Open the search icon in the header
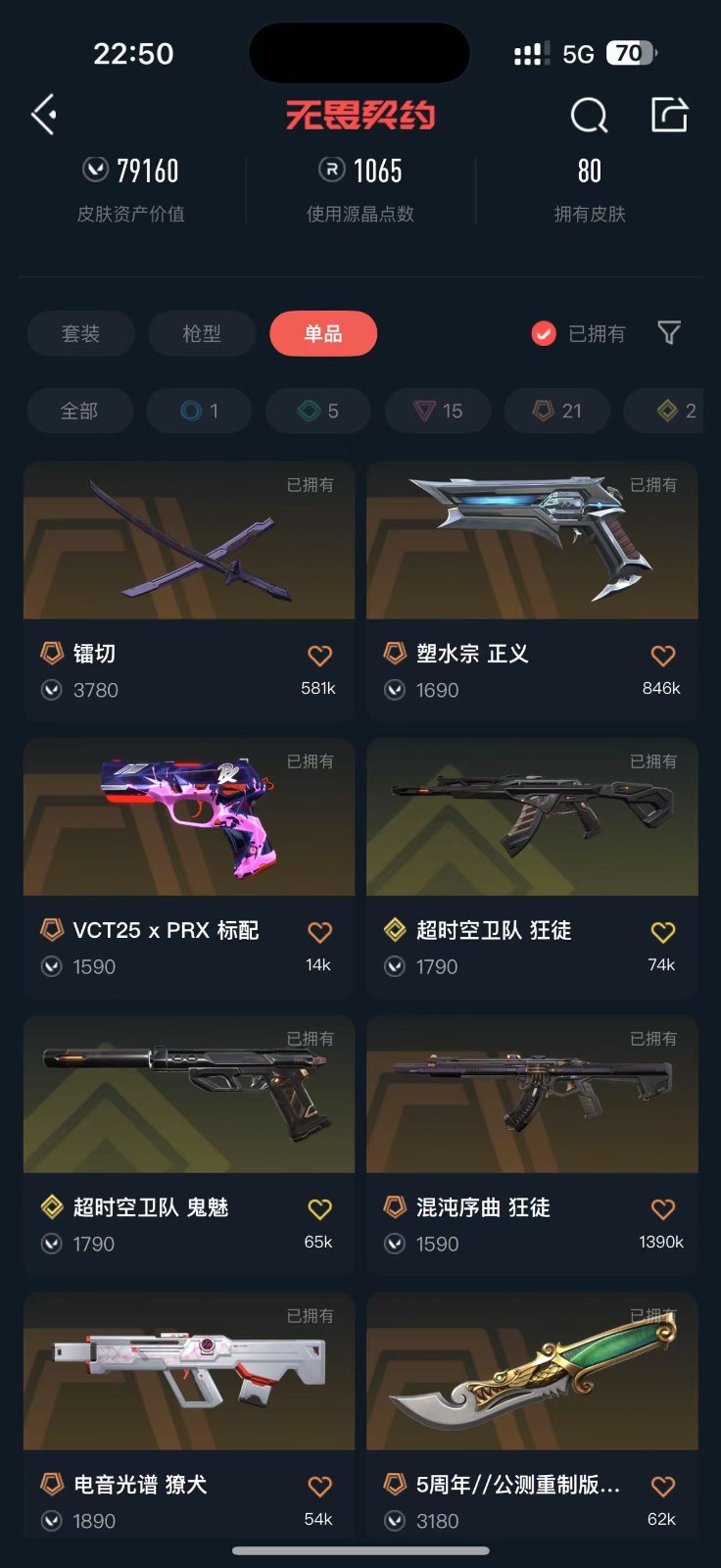The image size is (721, 1568). click(x=589, y=116)
